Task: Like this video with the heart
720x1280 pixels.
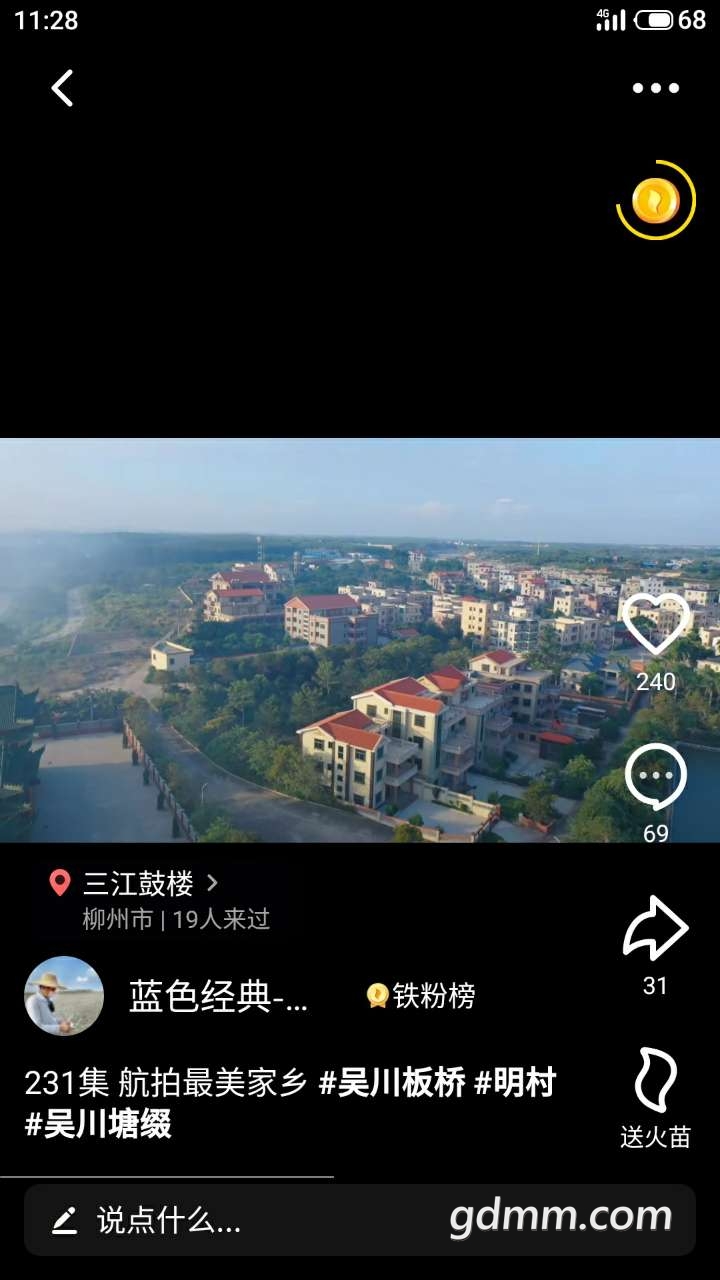Action: 656,625
